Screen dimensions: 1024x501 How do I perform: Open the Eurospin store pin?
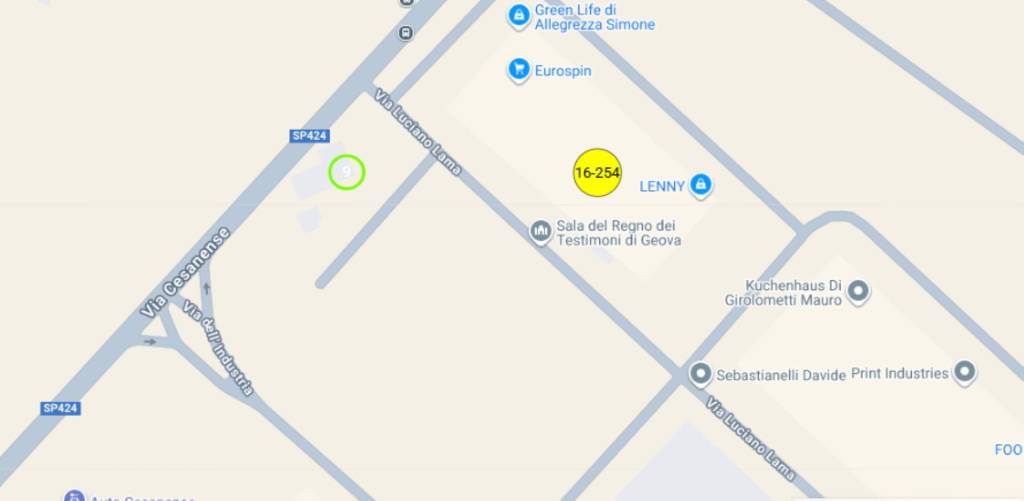click(x=518, y=68)
